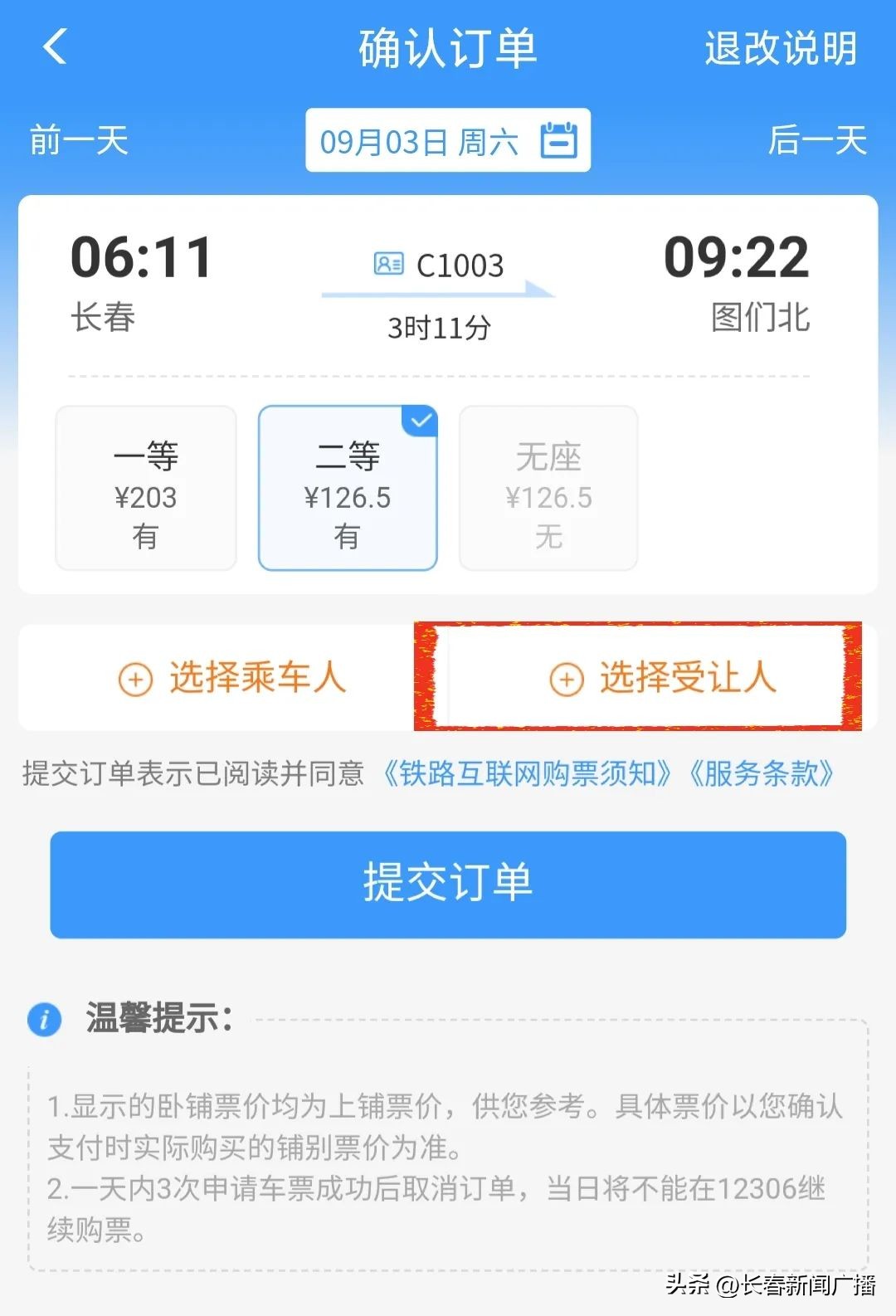Select the 一等 seat class ¥203
Screen dimensions: 896x1316
[x=145, y=488]
